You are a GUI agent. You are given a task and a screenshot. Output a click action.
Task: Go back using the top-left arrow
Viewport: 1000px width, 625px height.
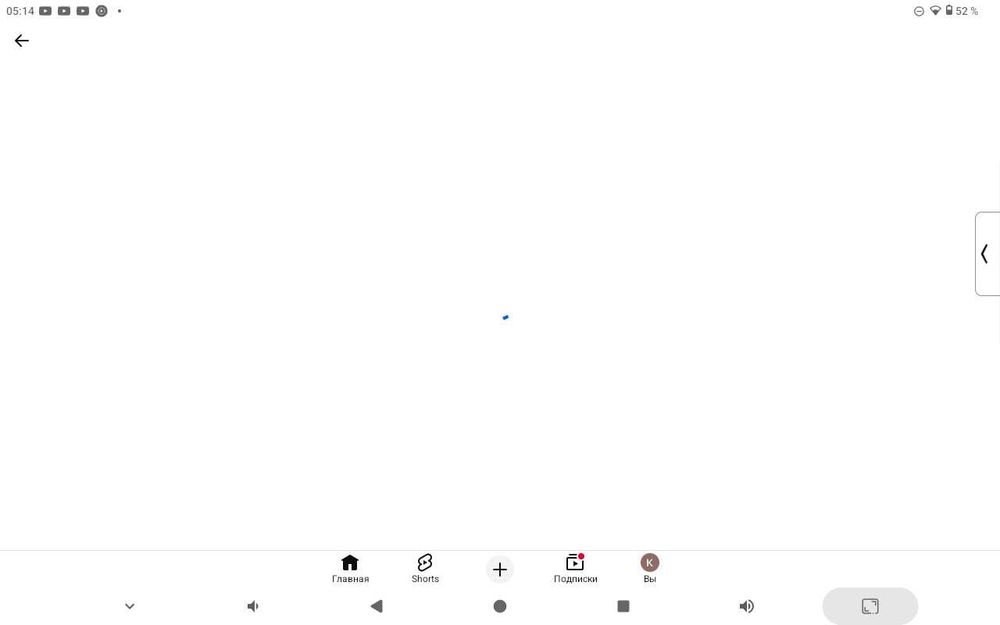pyautogui.click(x=22, y=41)
